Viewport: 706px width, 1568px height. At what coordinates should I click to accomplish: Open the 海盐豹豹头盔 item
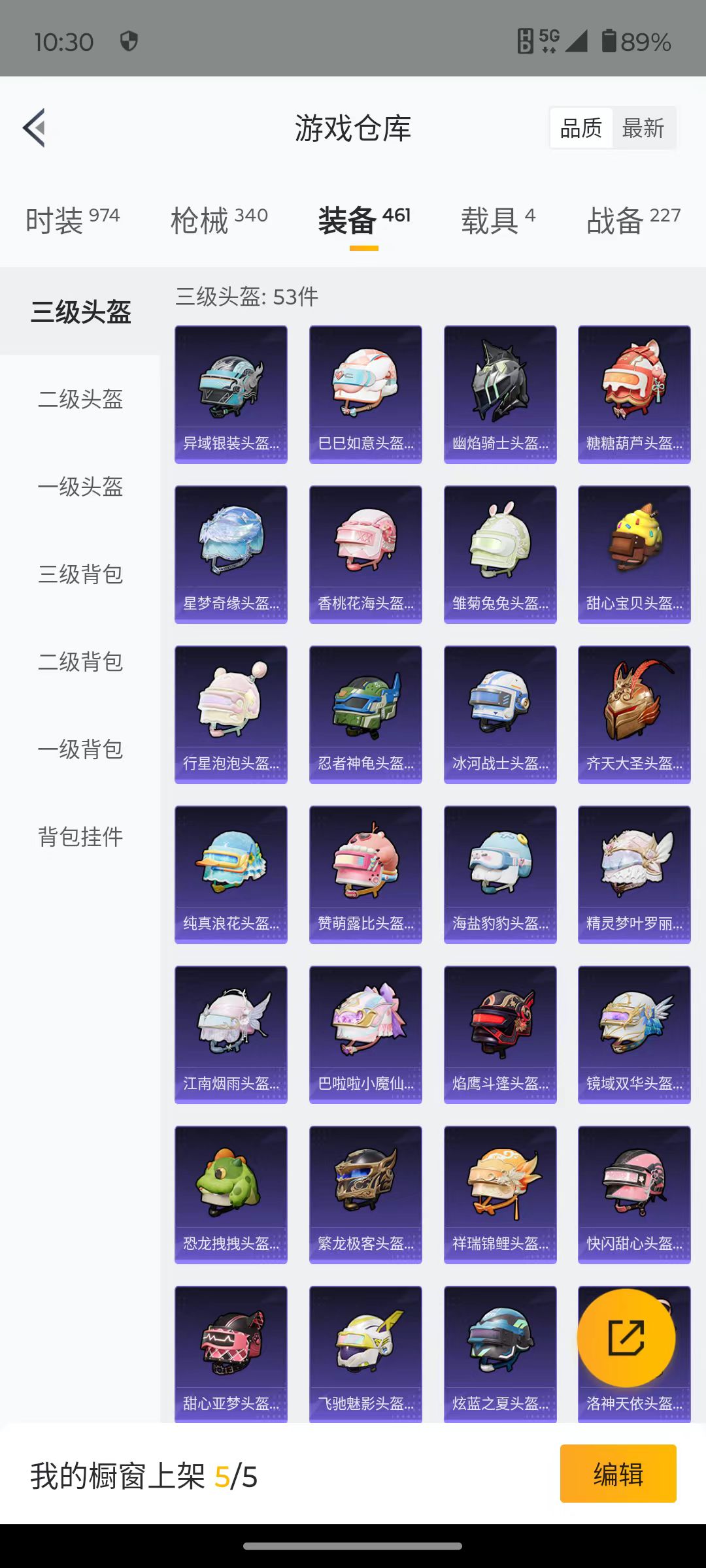pos(500,874)
